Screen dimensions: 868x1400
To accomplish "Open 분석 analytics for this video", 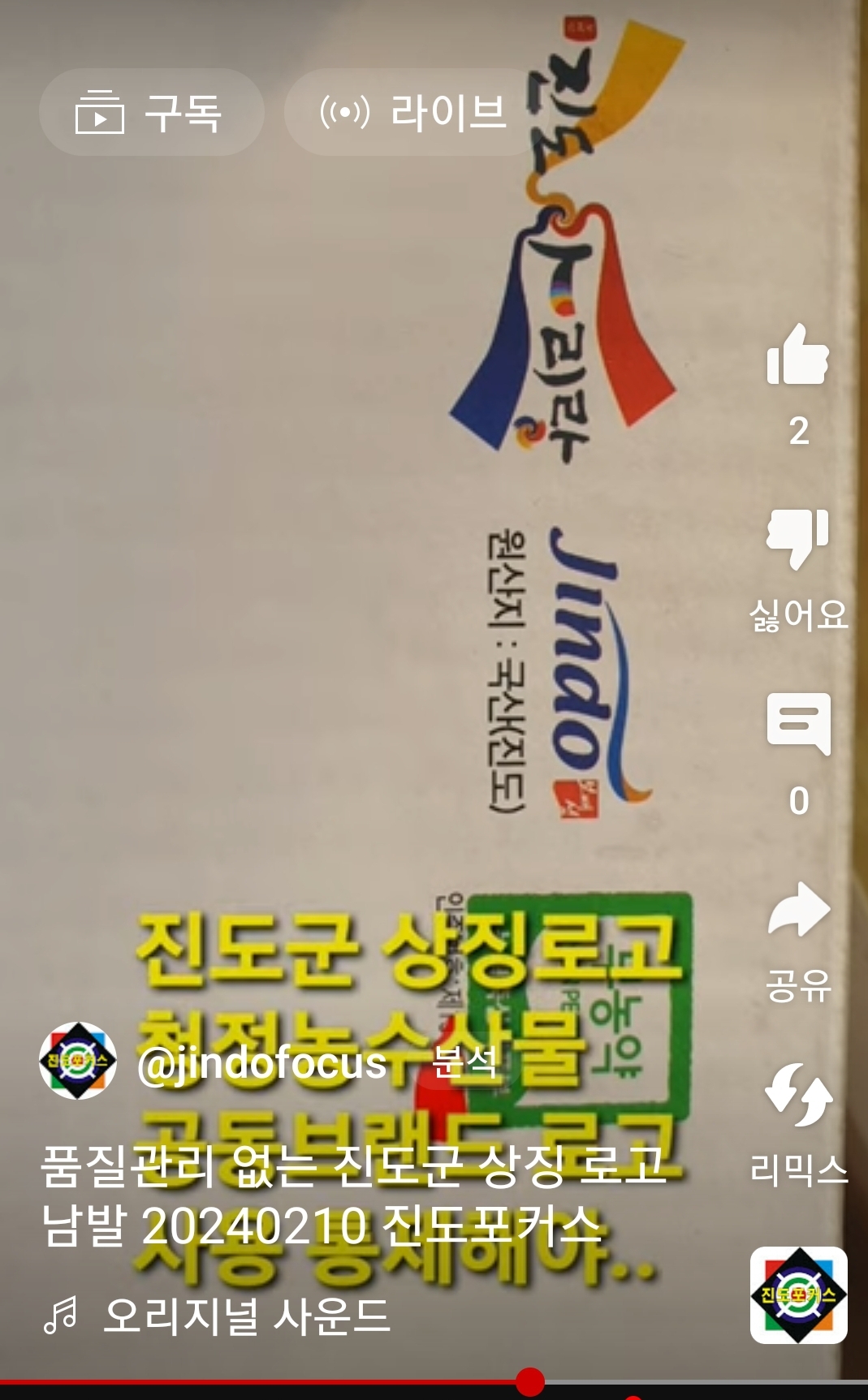I will (464, 1062).
